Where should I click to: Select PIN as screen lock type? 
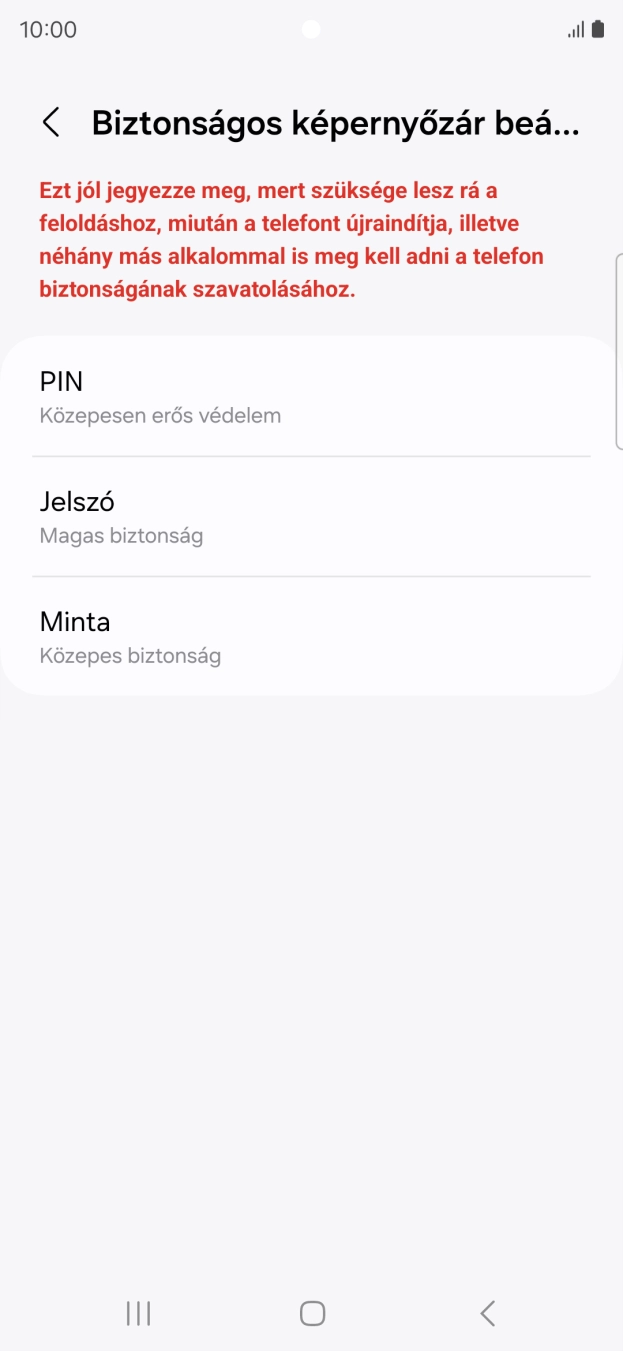click(x=311, y=397)
